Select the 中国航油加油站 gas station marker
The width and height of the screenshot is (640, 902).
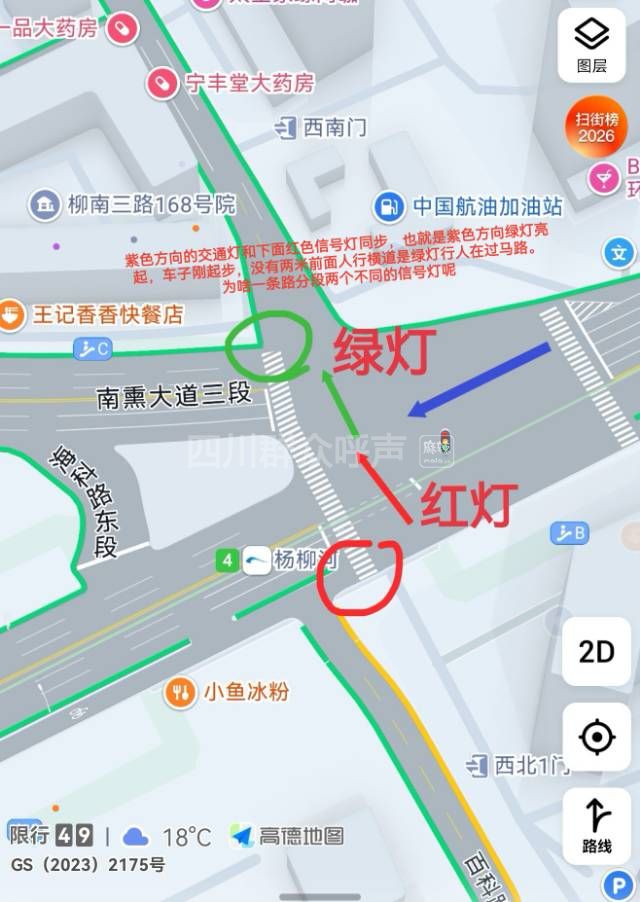tap(389, 207)
